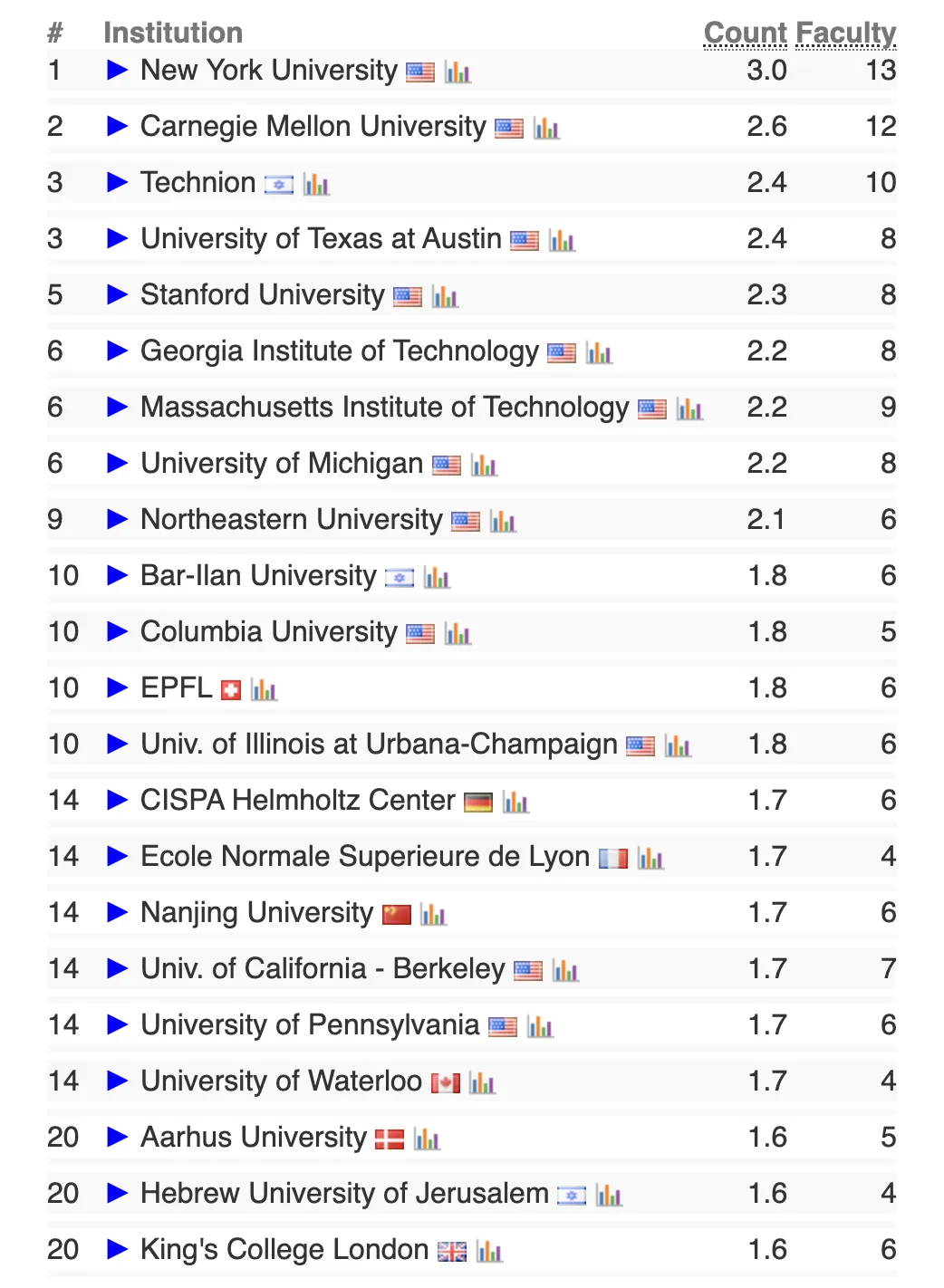Open the University of Waterloo chart icon
The image size is (944, 1288).
tap(482, 1083)
